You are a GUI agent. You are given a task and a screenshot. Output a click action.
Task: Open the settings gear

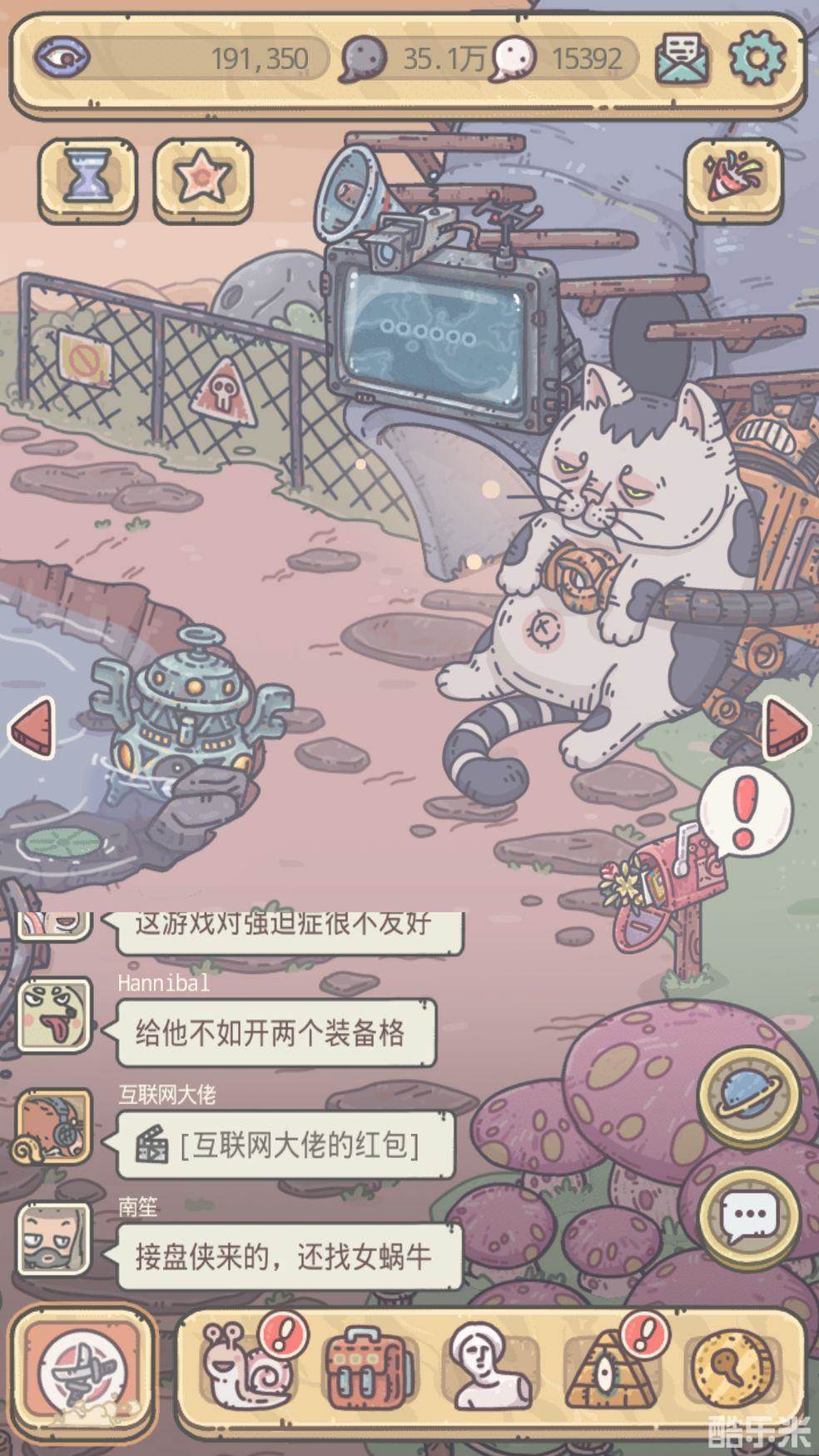(x=756, y=59)
